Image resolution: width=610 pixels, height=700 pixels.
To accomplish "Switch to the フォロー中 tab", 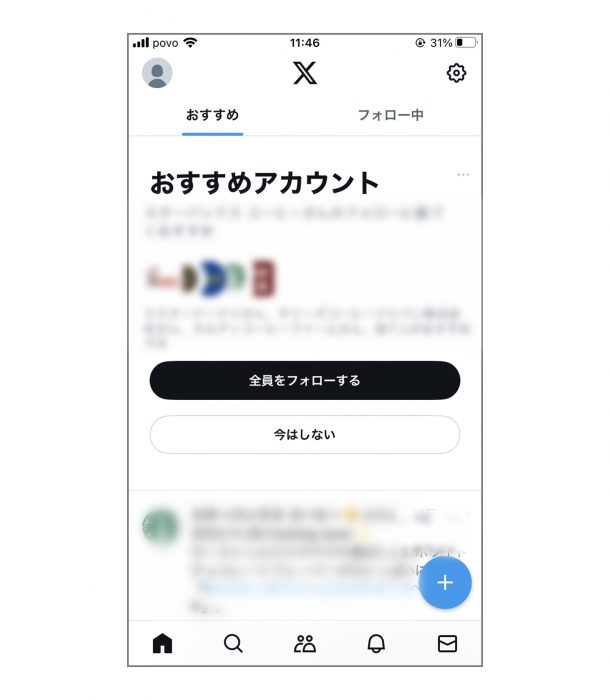I will 391,115.
